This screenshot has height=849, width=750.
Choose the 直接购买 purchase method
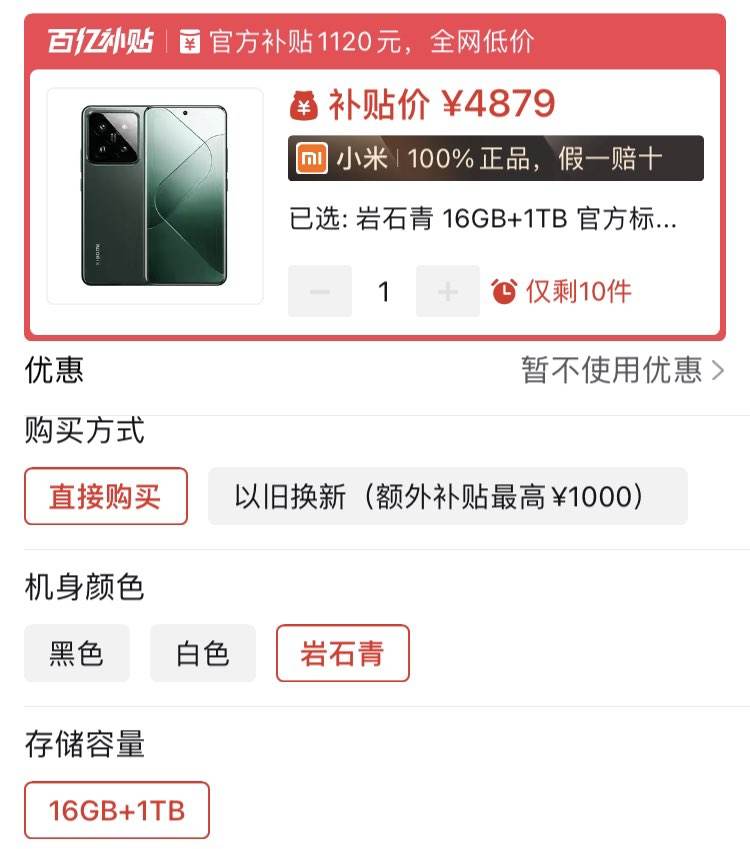pyautogui.click(x=105, y=495)
